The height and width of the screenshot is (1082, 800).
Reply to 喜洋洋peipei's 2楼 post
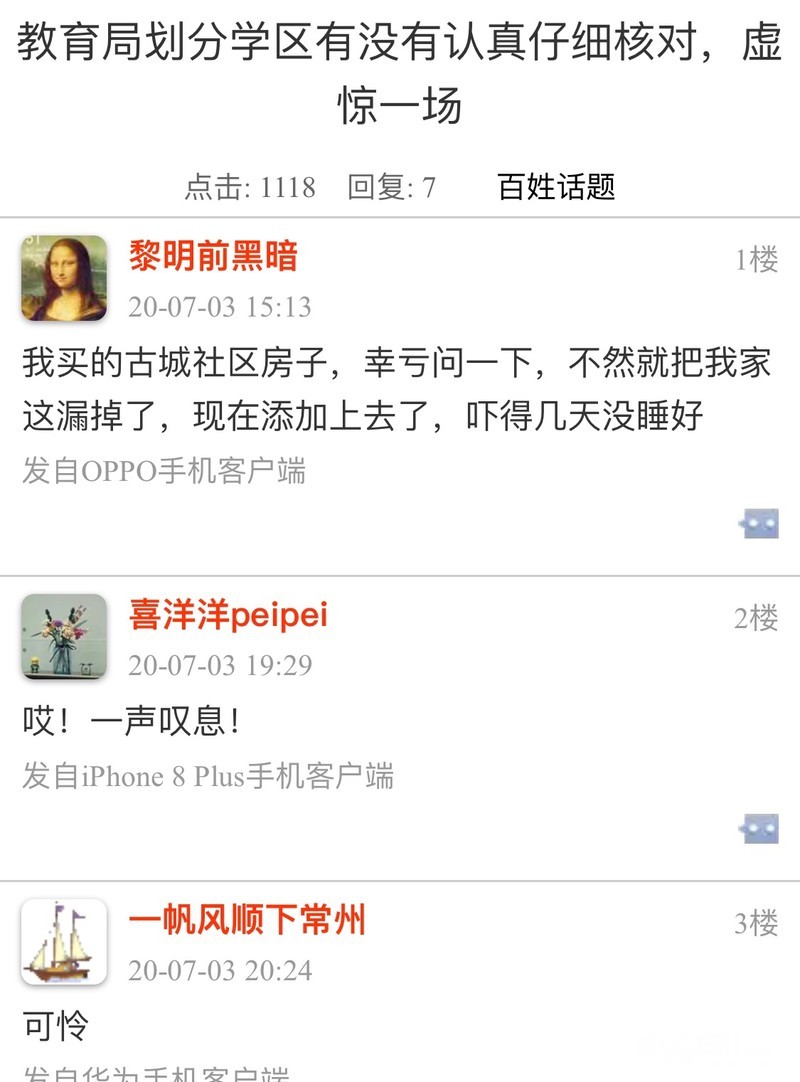759,828
